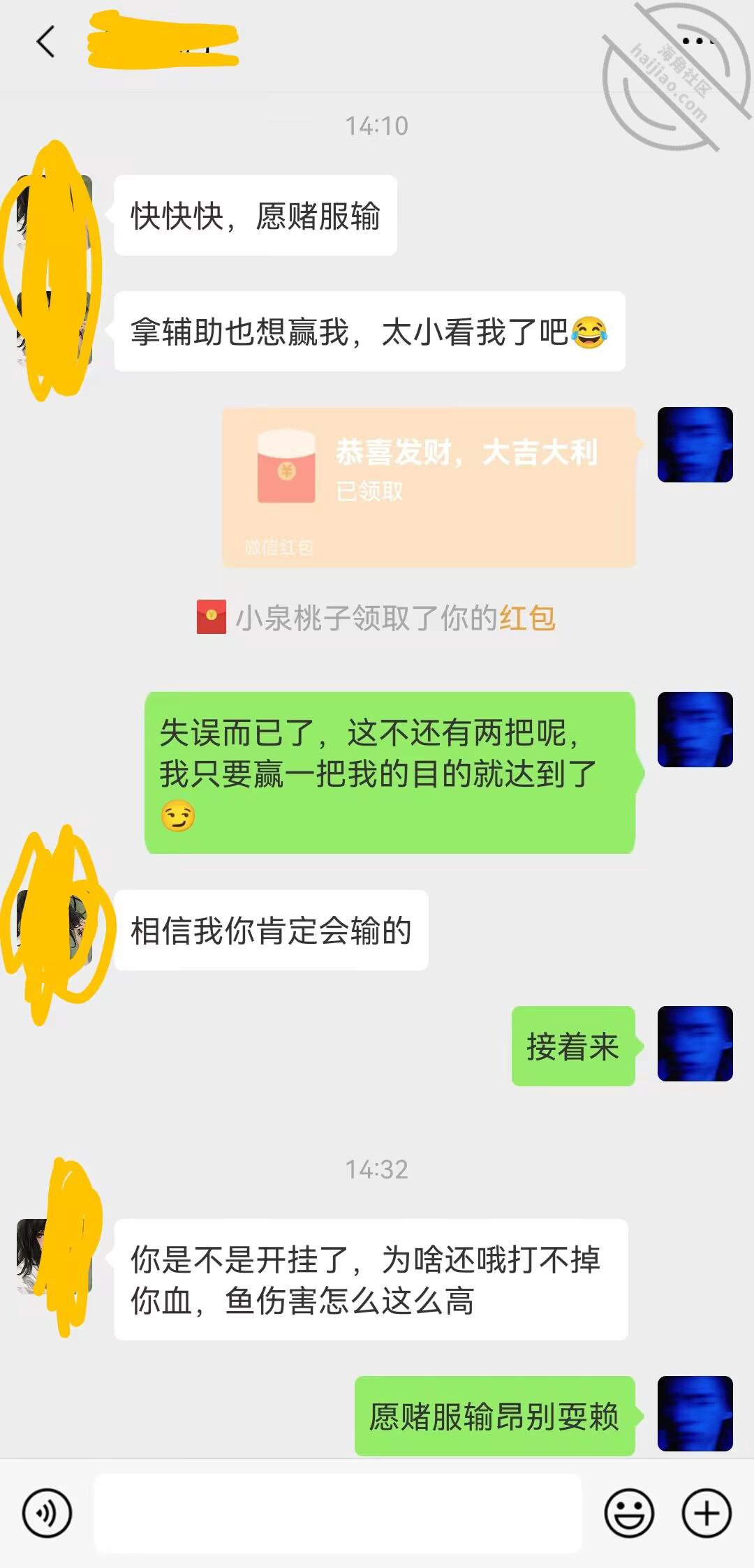
Task: Open the emoji sticker panel
Action: click(x=629, y=1514)
